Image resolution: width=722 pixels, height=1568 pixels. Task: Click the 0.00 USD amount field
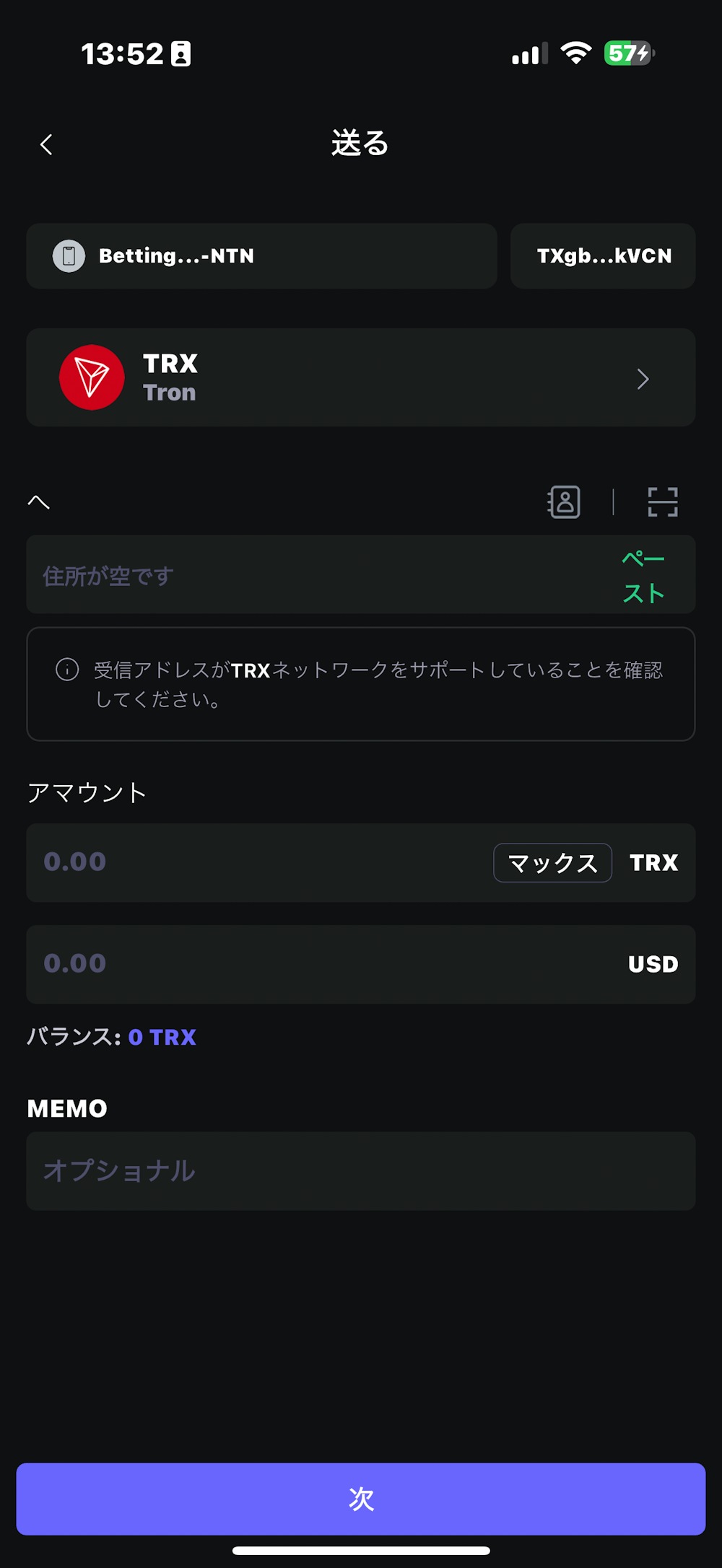tap(289, 964)
